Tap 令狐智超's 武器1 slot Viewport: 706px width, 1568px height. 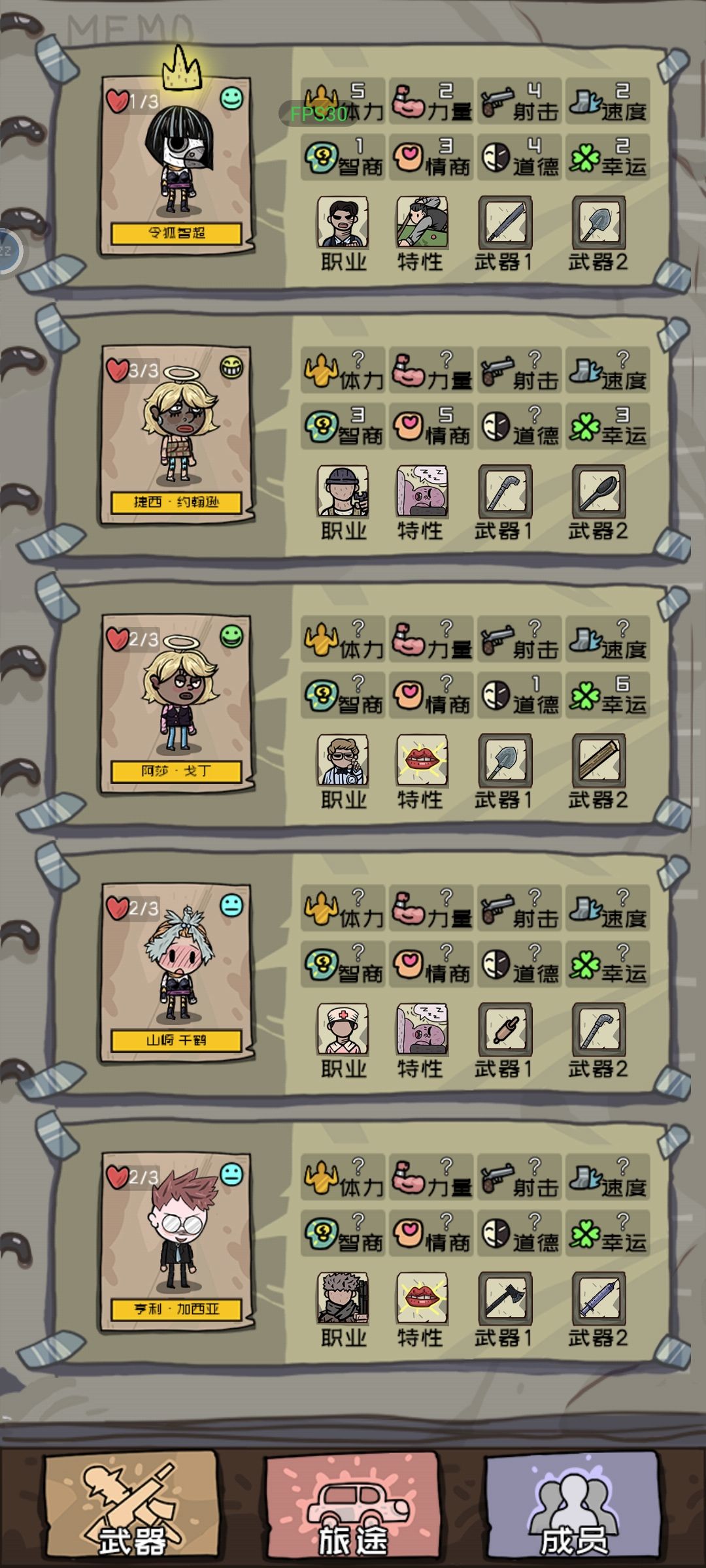click(x=505, y=223)
